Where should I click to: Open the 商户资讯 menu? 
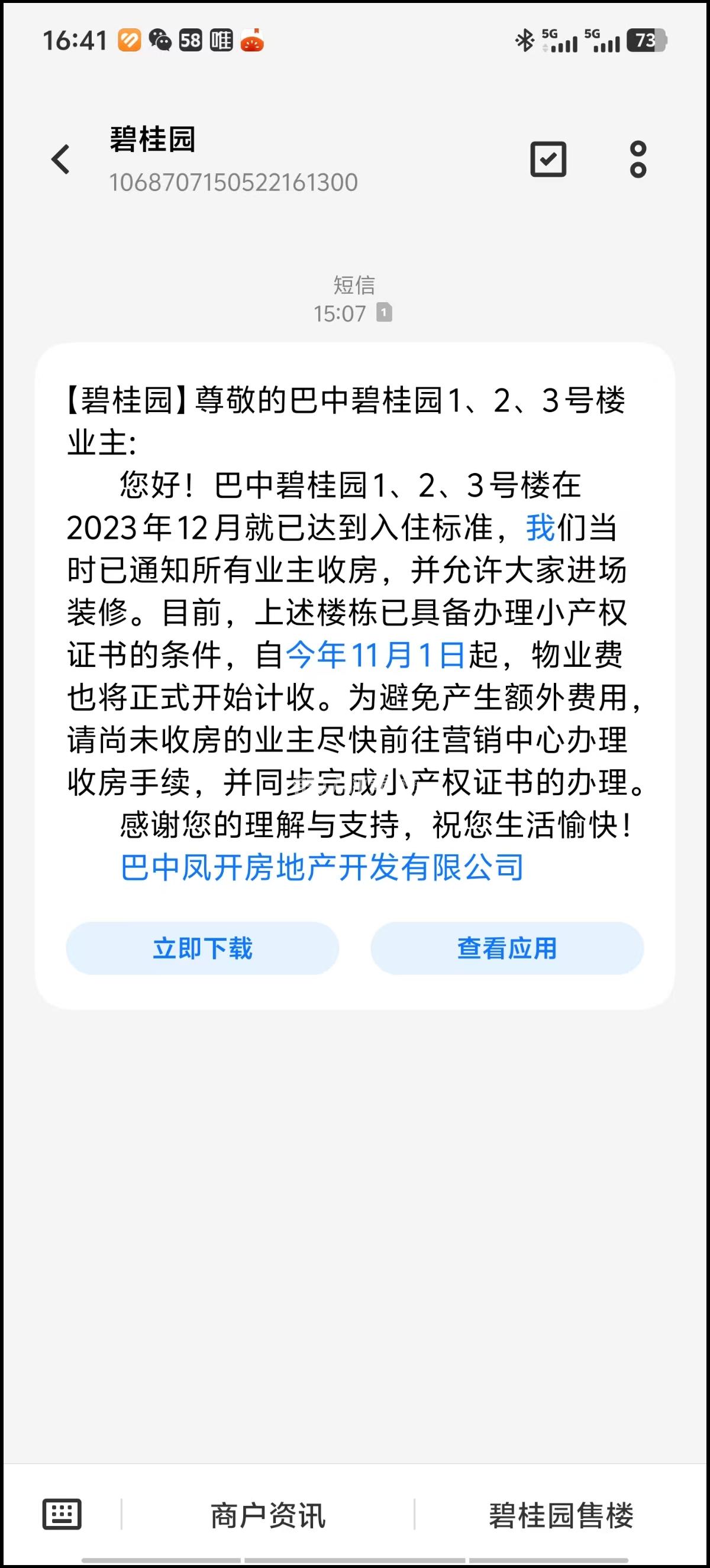(x=268, y=1515)
